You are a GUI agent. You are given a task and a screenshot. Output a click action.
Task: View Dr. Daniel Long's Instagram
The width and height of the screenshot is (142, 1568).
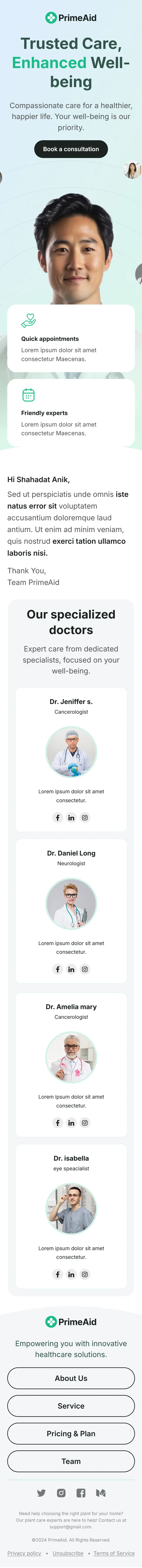[84, 969]
